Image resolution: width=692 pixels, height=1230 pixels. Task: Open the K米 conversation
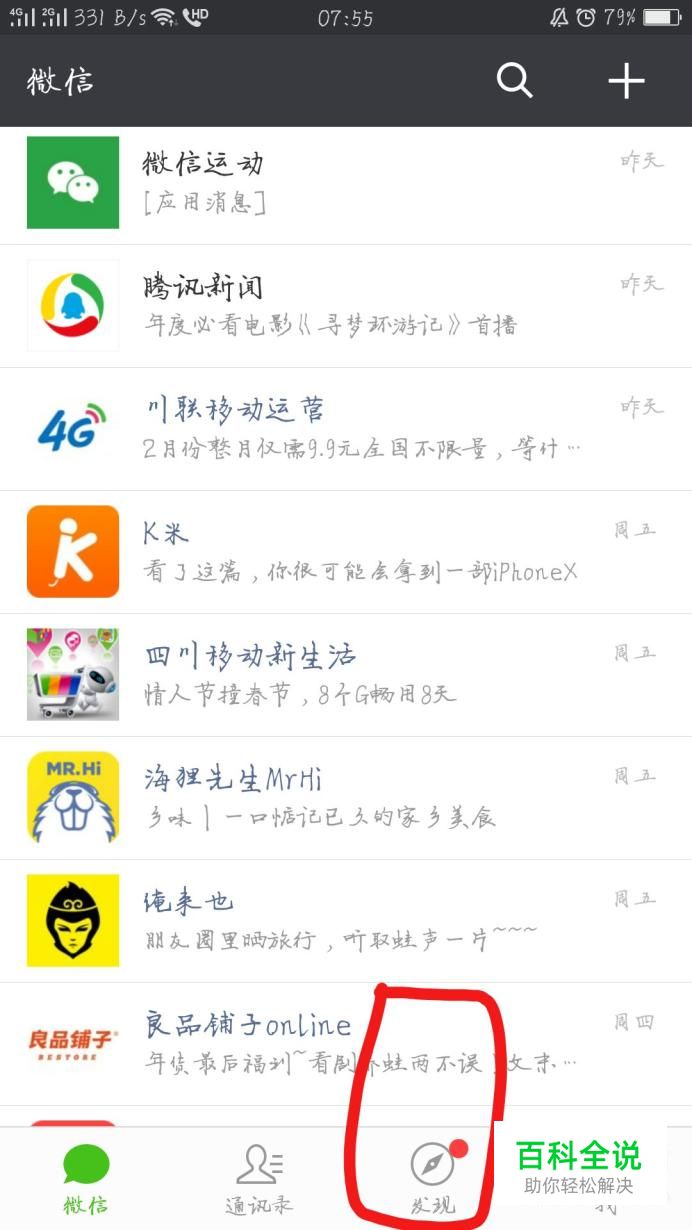tap(346, 552)
